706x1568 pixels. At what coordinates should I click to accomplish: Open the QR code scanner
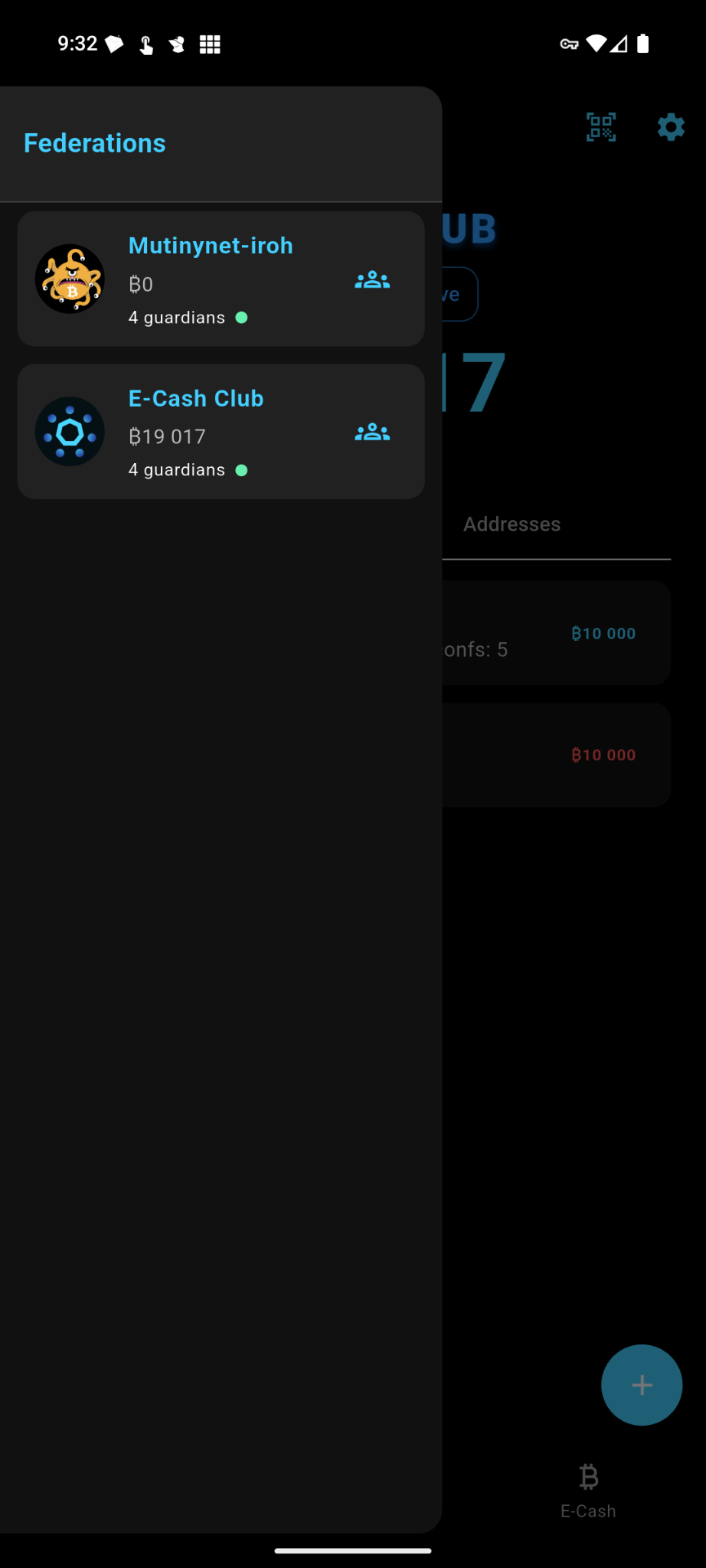[600, 127]
